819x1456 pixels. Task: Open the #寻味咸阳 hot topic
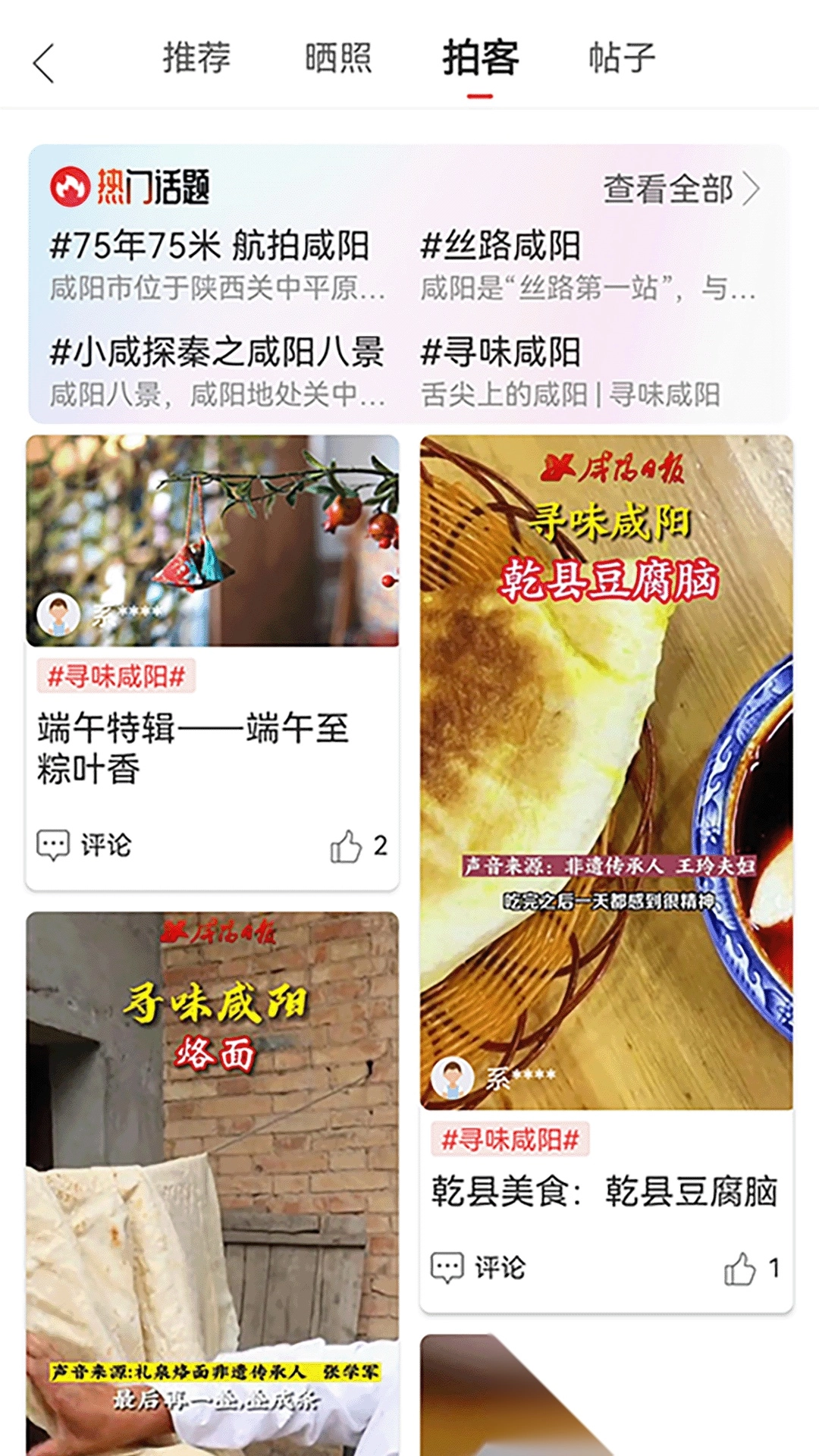coord(500,352)
